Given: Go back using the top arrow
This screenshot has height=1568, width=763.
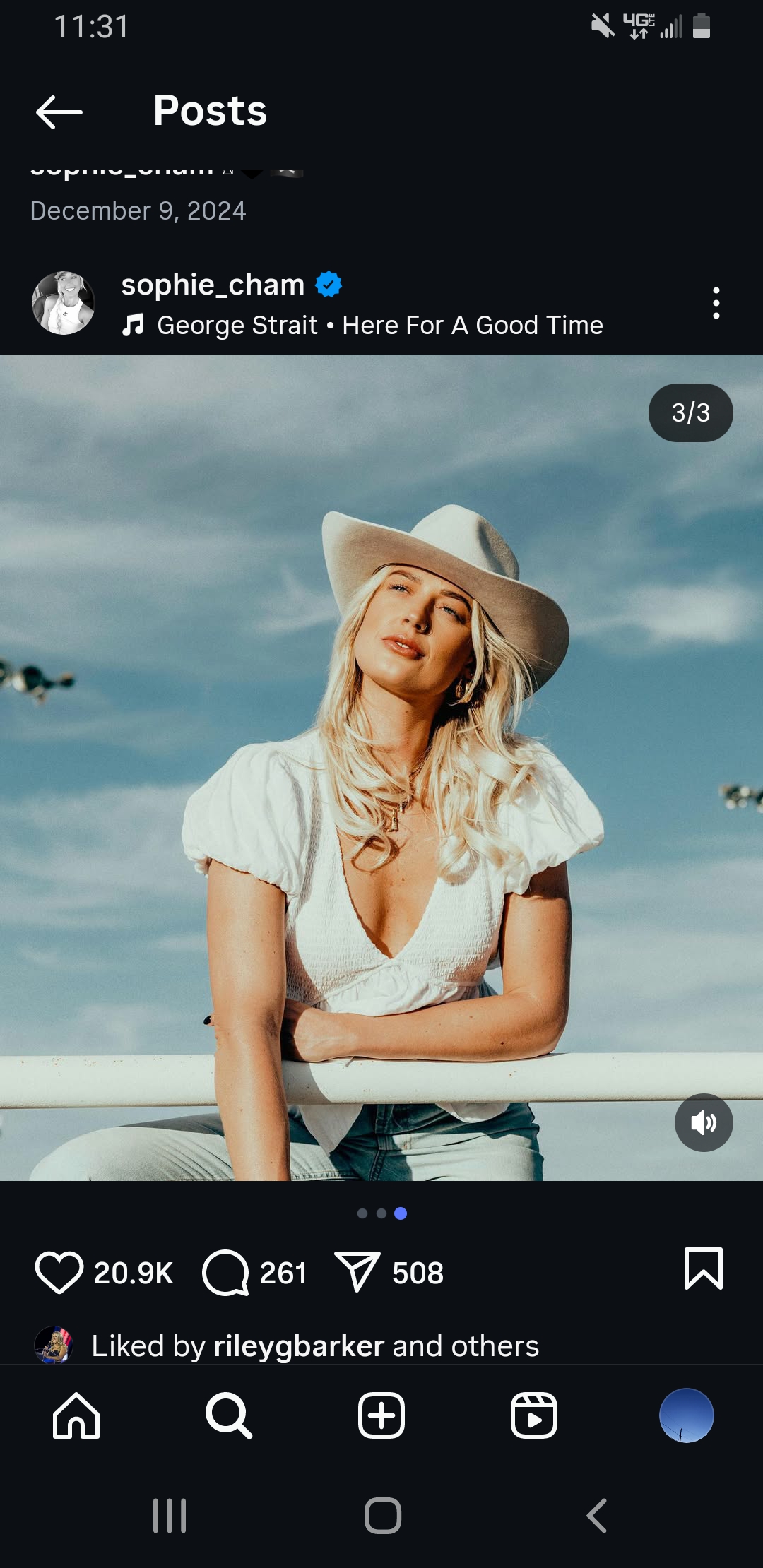Looking at the screenshot, I should point(59,112).
